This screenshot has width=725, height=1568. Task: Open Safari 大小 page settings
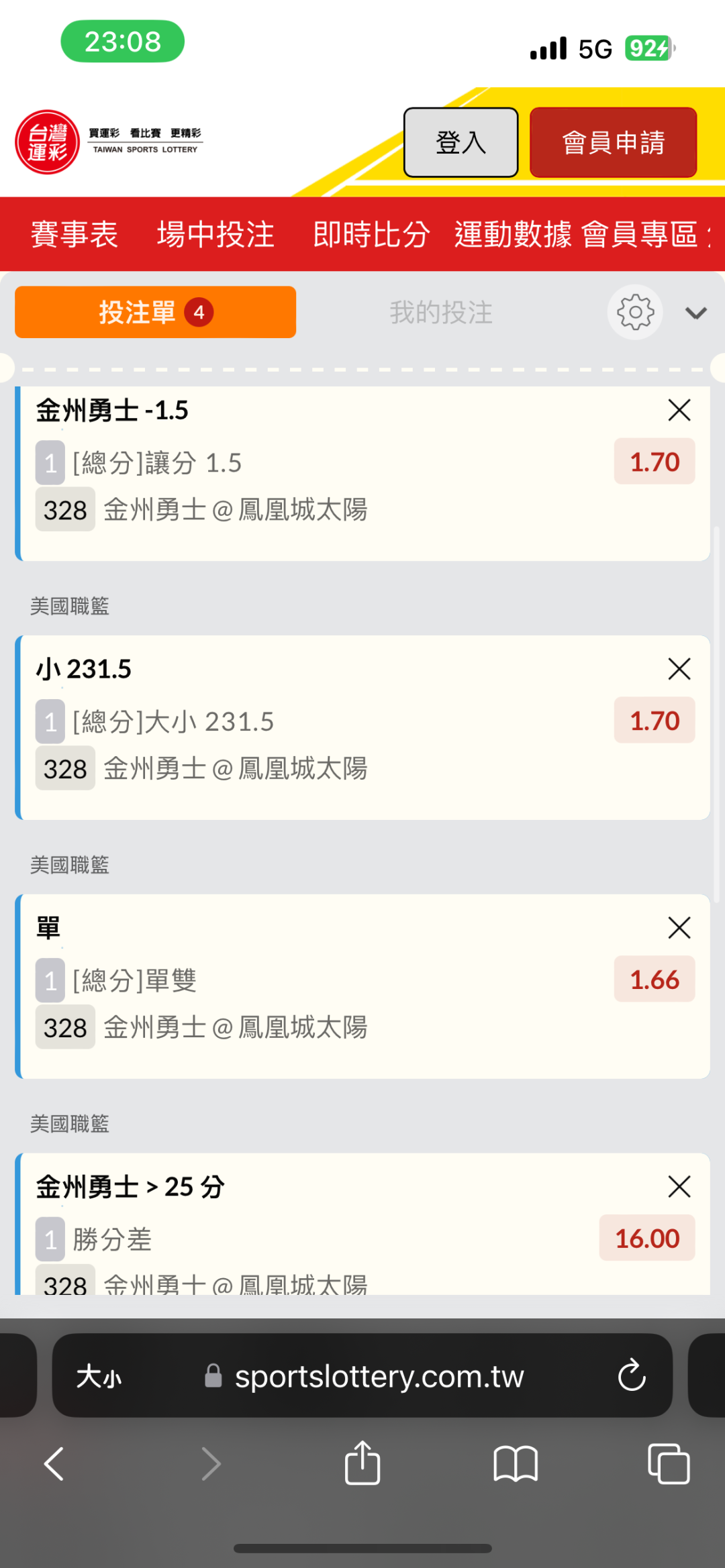point(99,1376)
